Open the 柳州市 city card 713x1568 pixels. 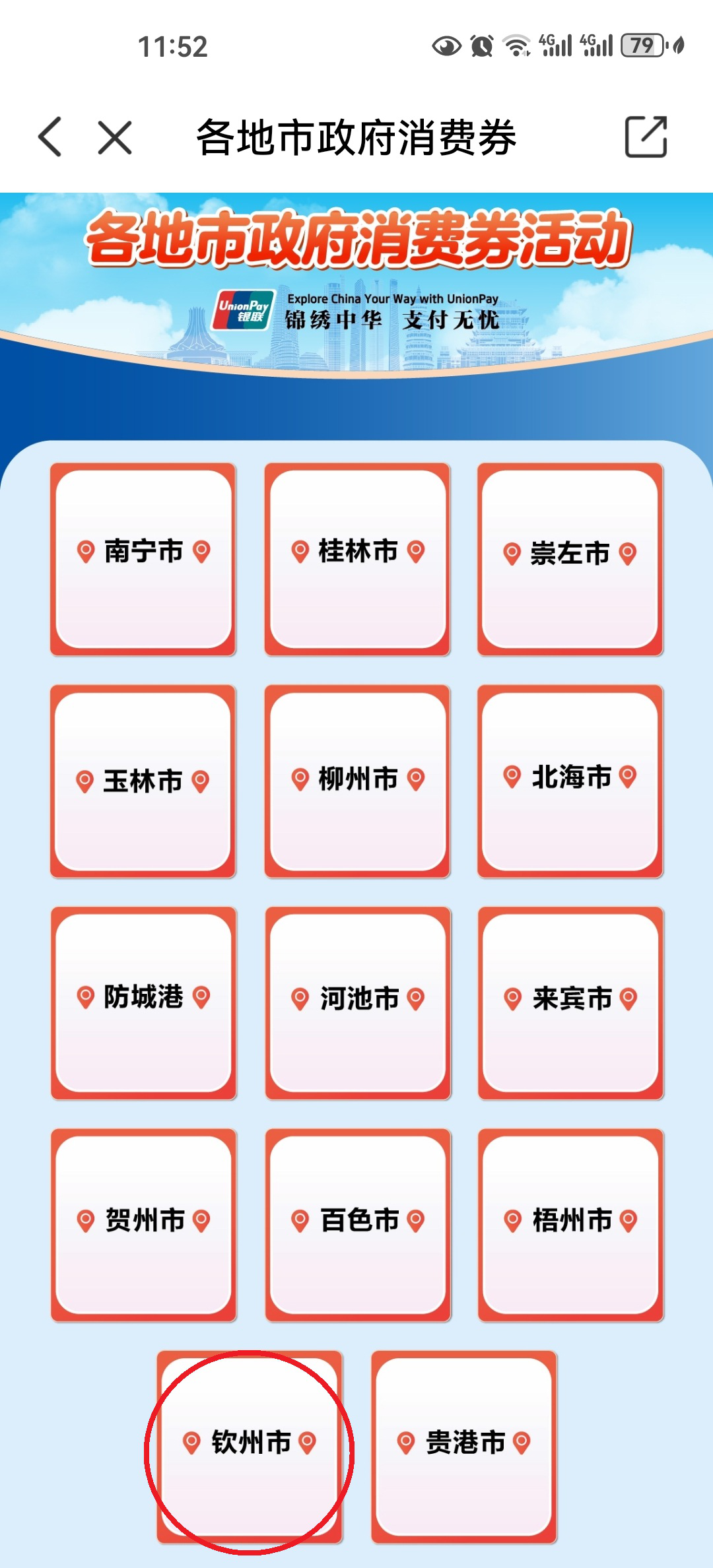357,781
